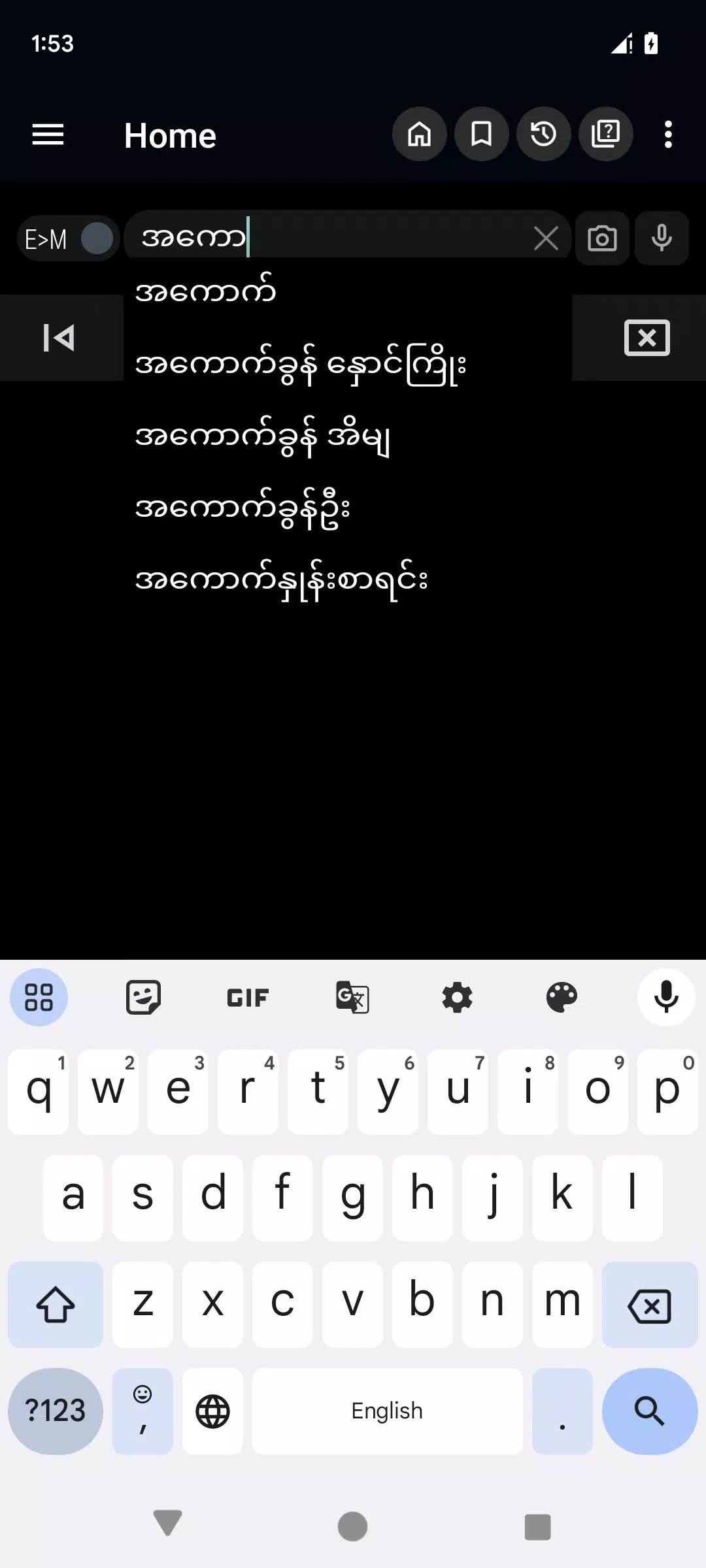Select the suggestion အကောက်
The width and height of the screenshot is (706, 1568).
pos(205,291)
